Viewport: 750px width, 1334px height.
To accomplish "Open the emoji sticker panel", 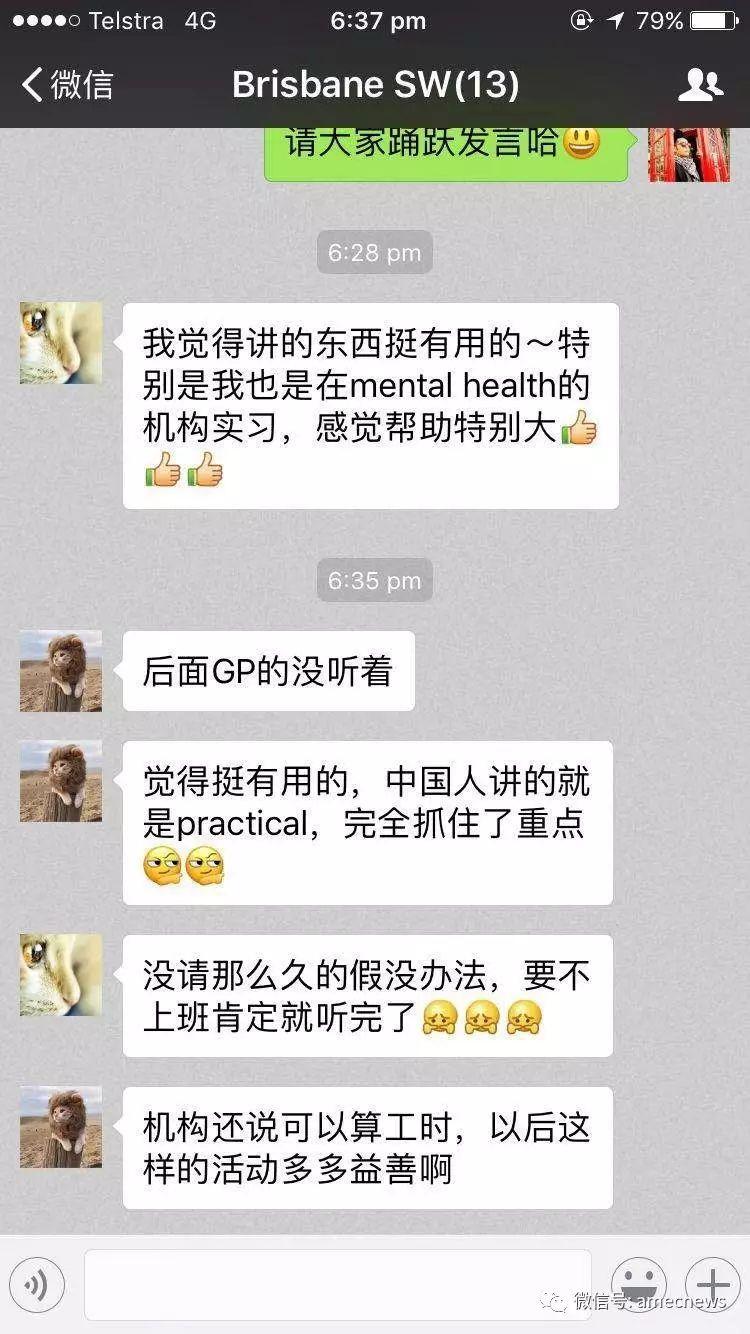I will (639, 1283).
